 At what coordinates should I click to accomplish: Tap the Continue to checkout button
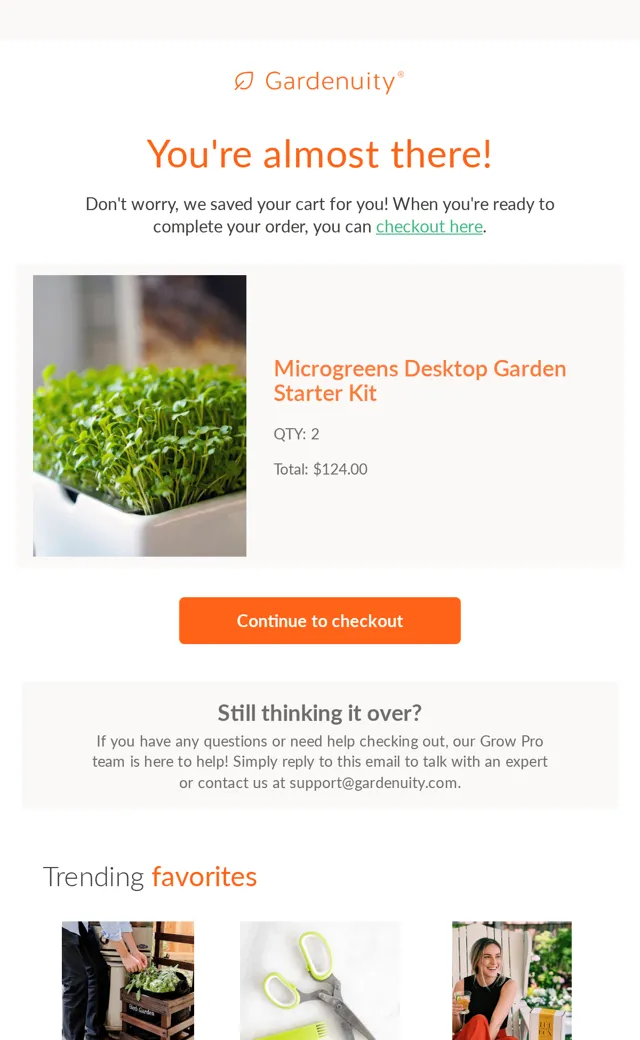tap(320, 621)
